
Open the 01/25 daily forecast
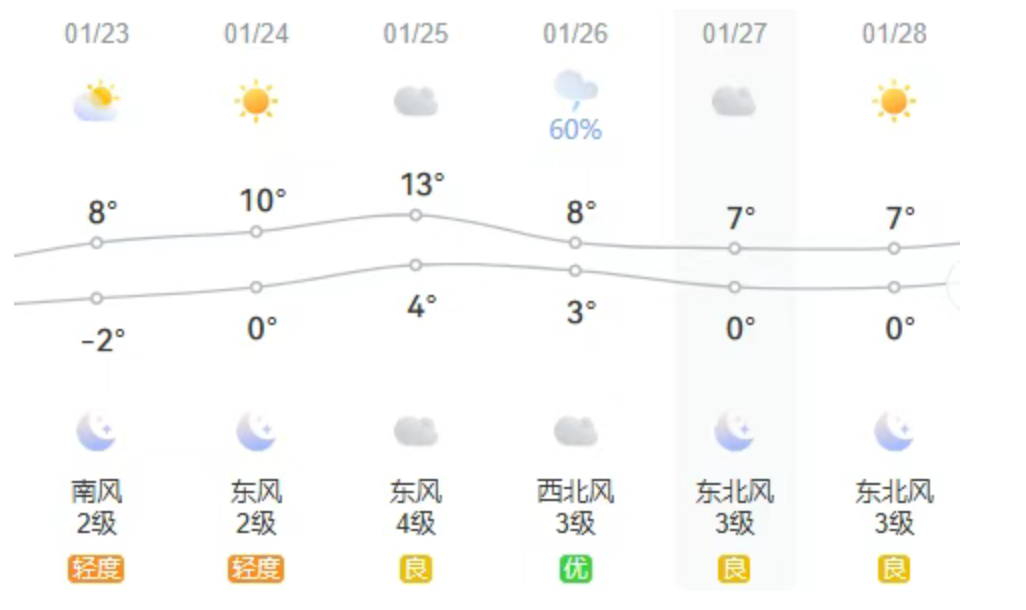click(416, 300)
